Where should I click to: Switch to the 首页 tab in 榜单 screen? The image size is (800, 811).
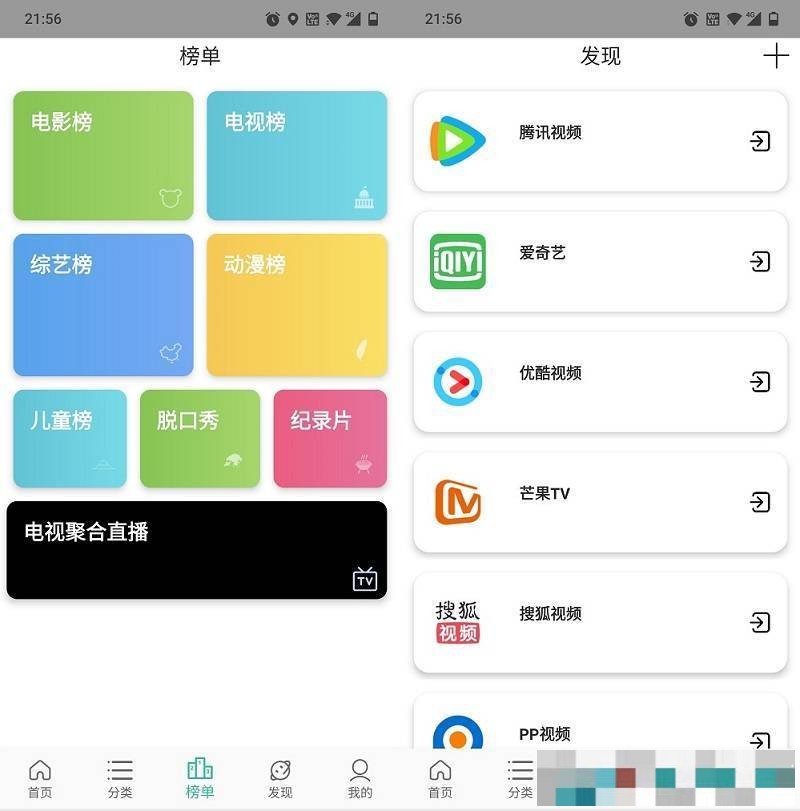pyautogui.click(x=40, y=778)
